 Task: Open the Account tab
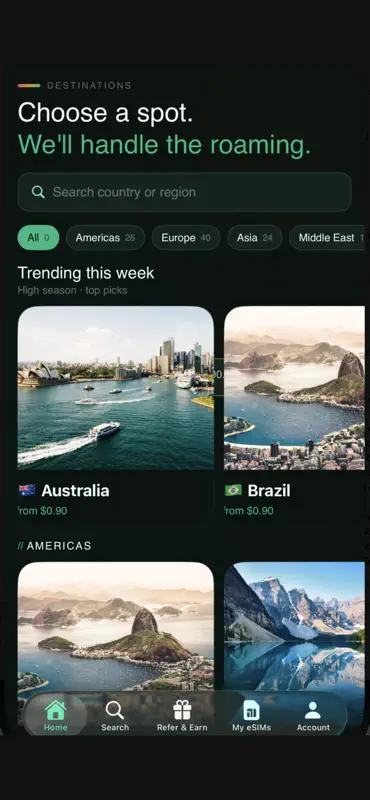(x=313, y=716)
